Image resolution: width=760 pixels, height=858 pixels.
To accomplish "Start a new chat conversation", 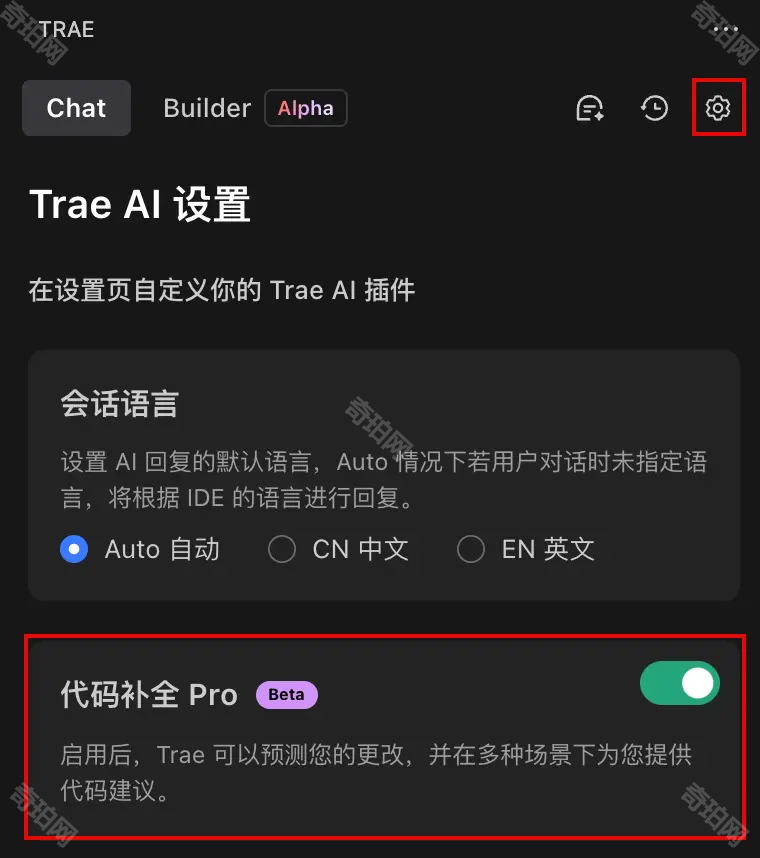I will coord(590,108).
